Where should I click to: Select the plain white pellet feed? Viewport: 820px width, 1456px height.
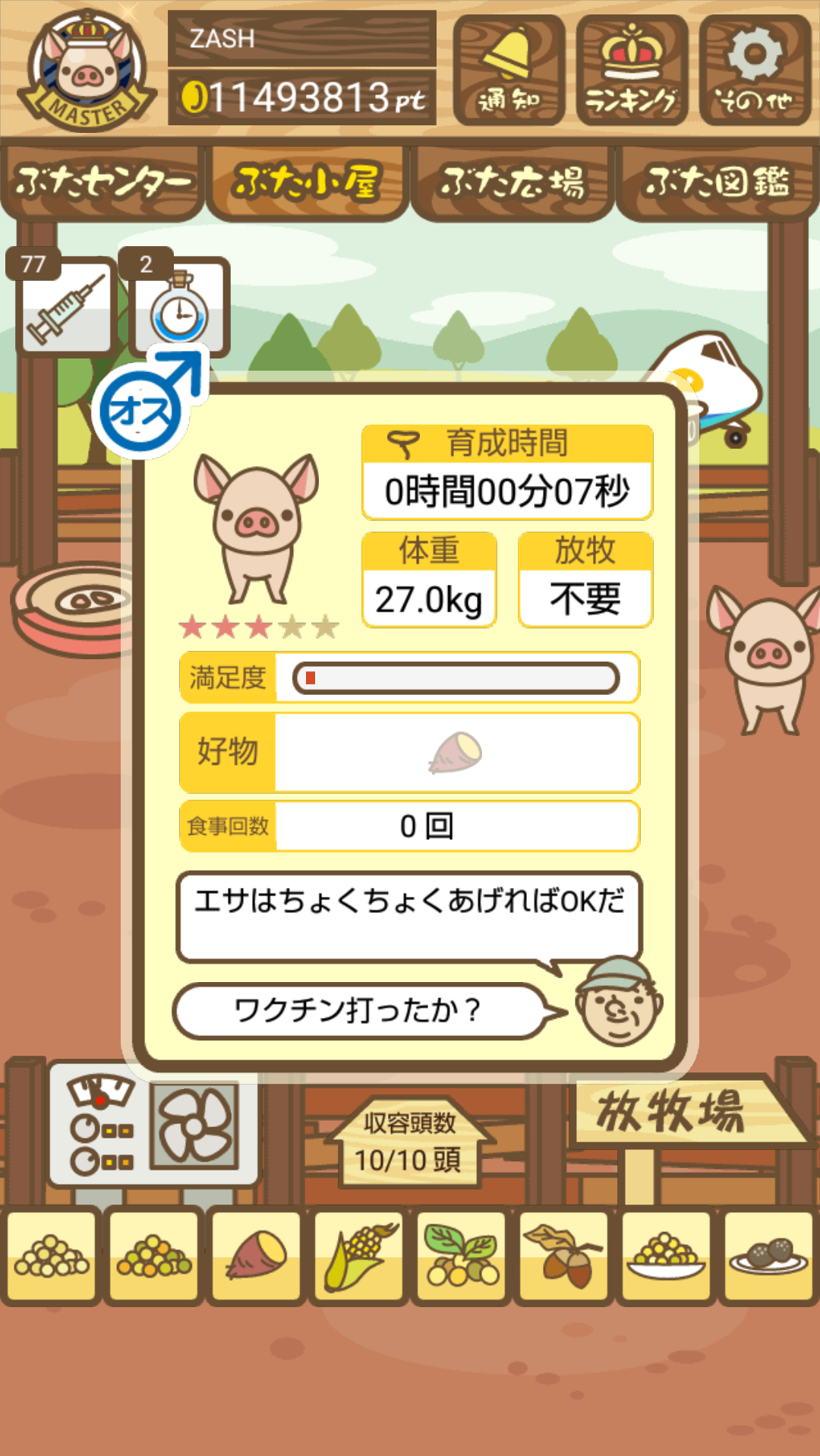(52, 1256)
